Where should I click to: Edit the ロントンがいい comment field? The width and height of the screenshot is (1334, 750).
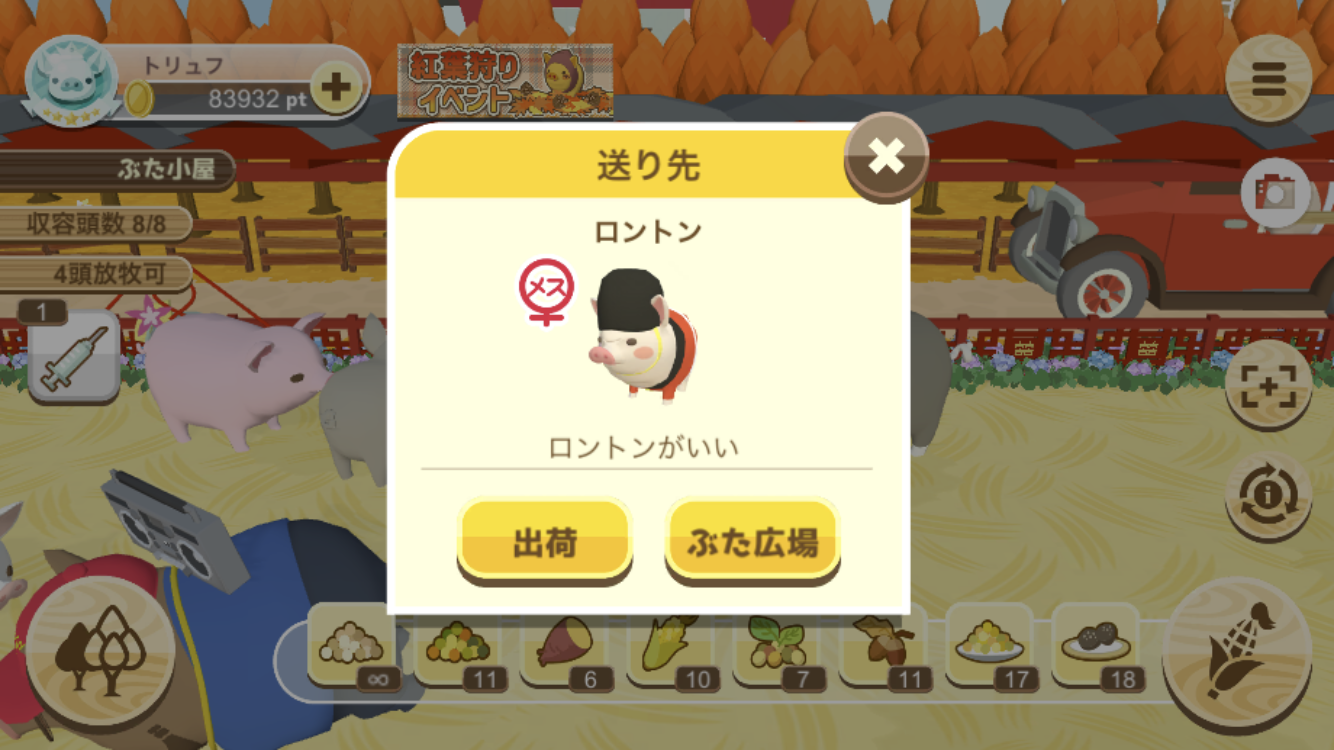645,447
